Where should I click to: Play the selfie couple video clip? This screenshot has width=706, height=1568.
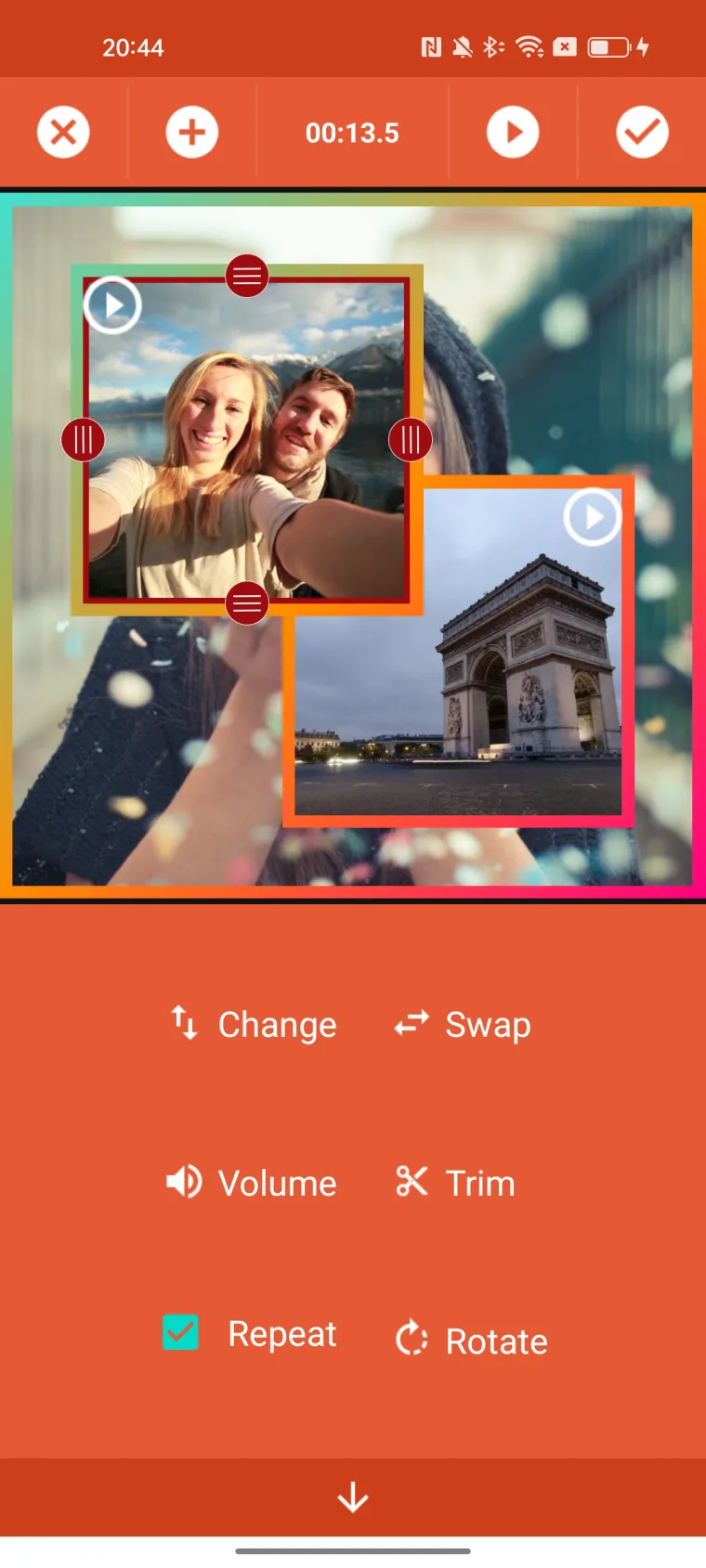112,305
